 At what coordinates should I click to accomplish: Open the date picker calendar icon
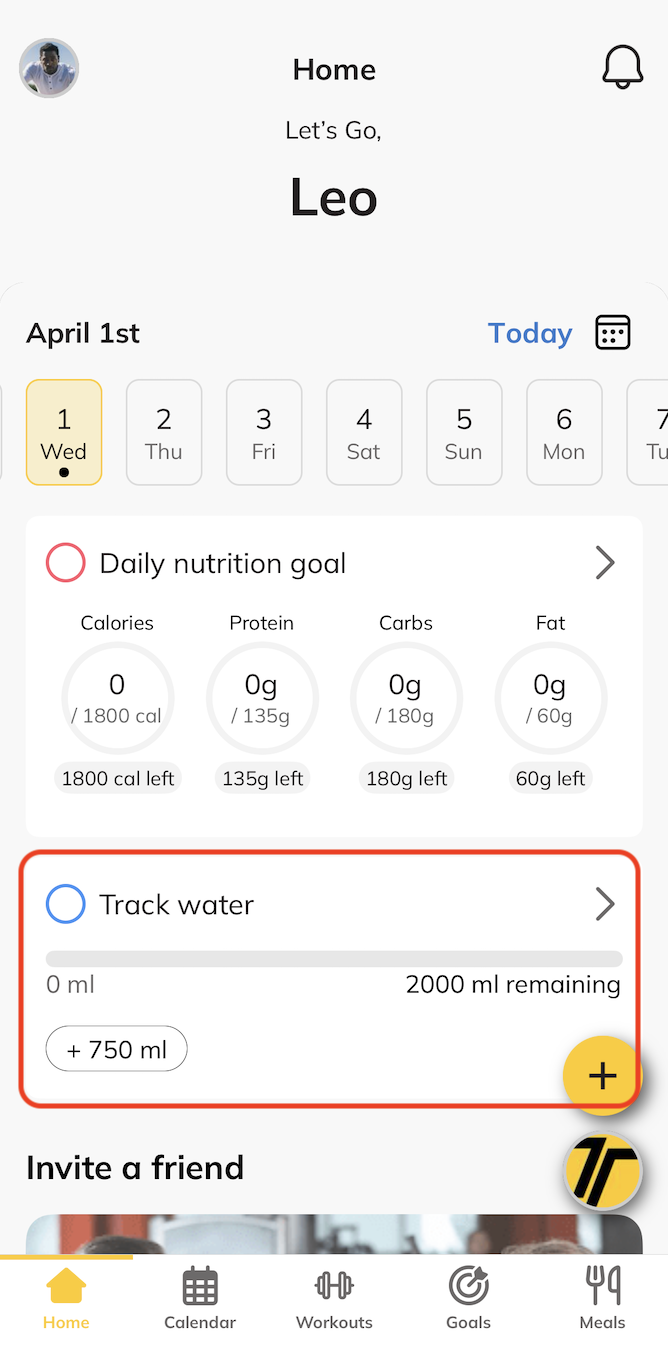tap(613, 332)
